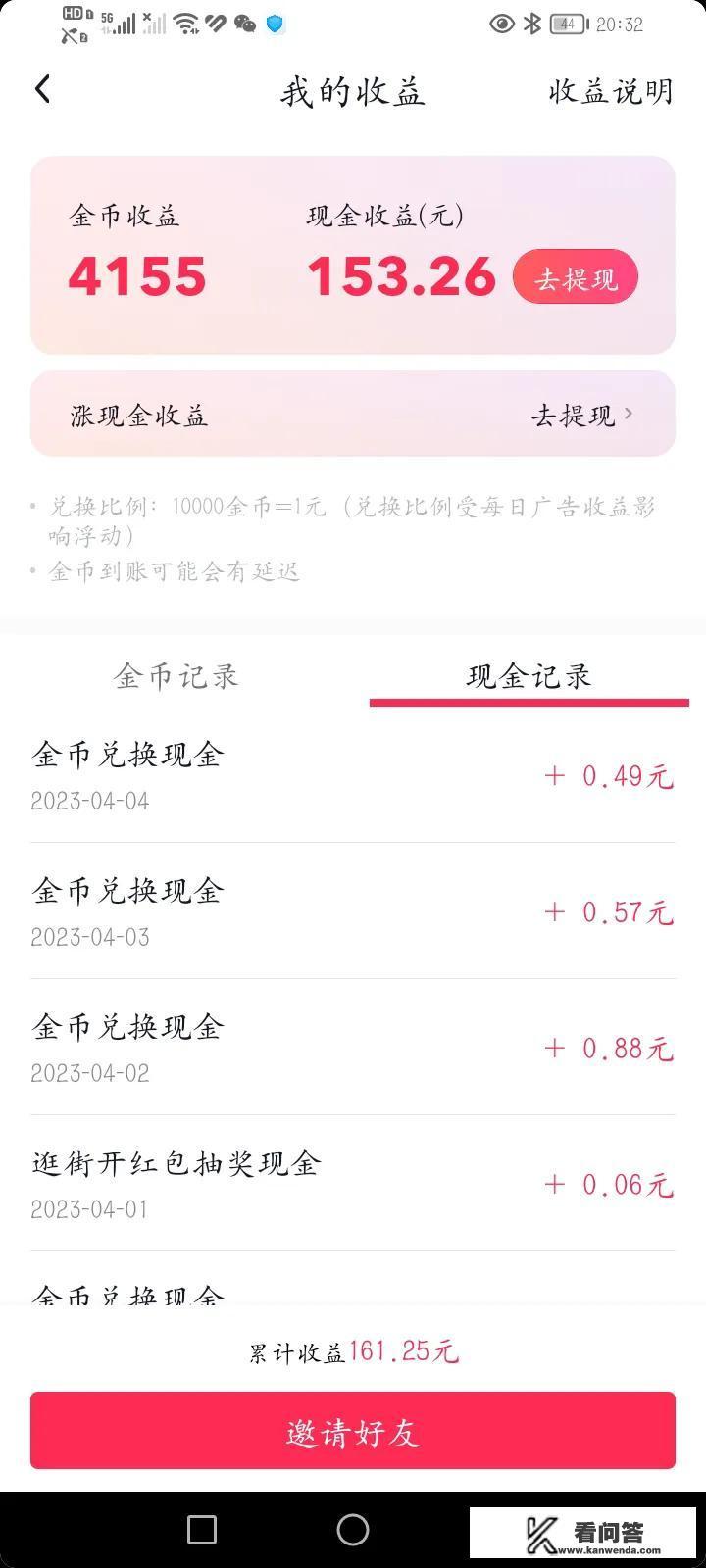The height and width of the screenshot is (1568, 706).
Task: Tap the blue shield icon in status bar
Action: point(276,24)
